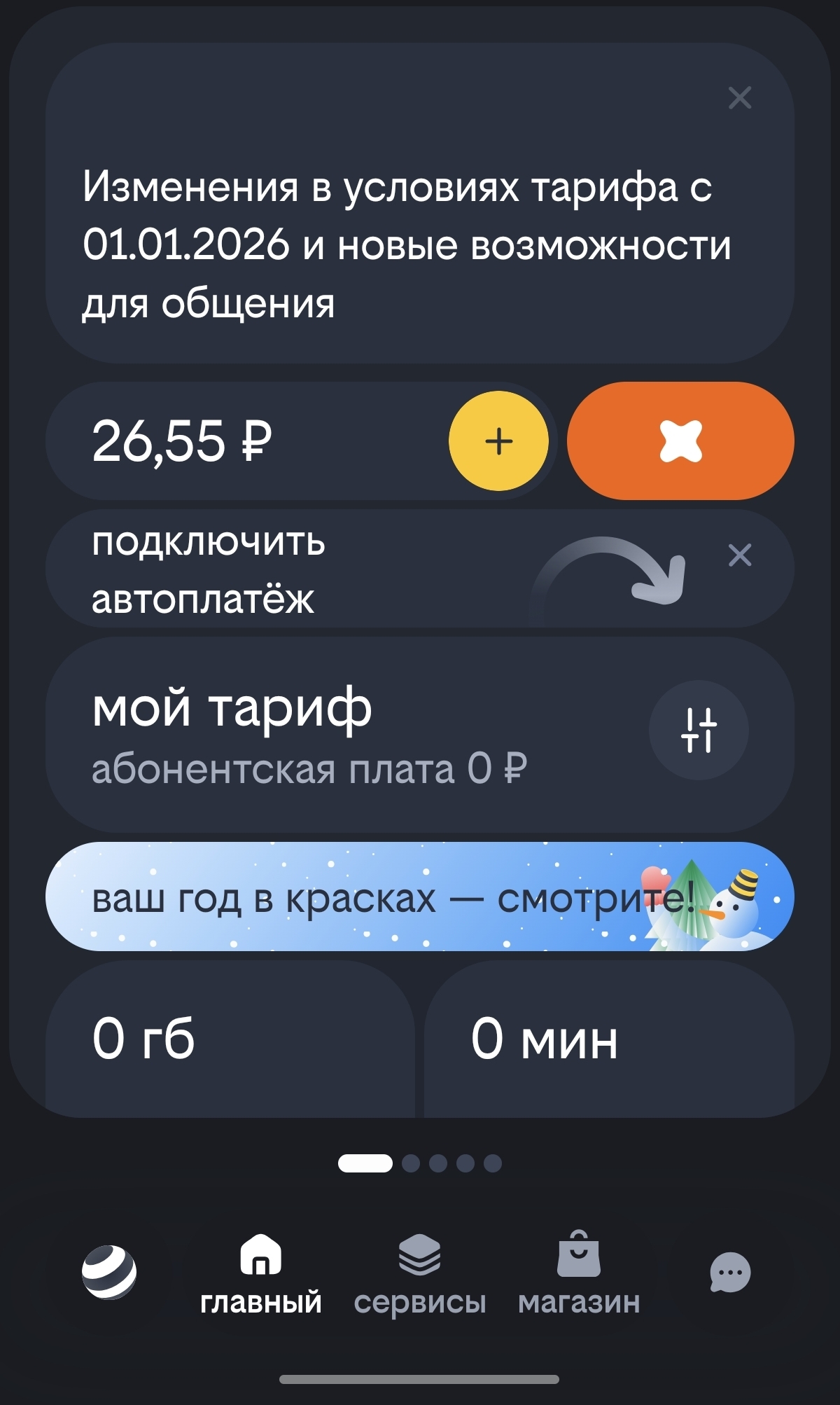Close the автоплатёж suggestion card

(739, 555)
